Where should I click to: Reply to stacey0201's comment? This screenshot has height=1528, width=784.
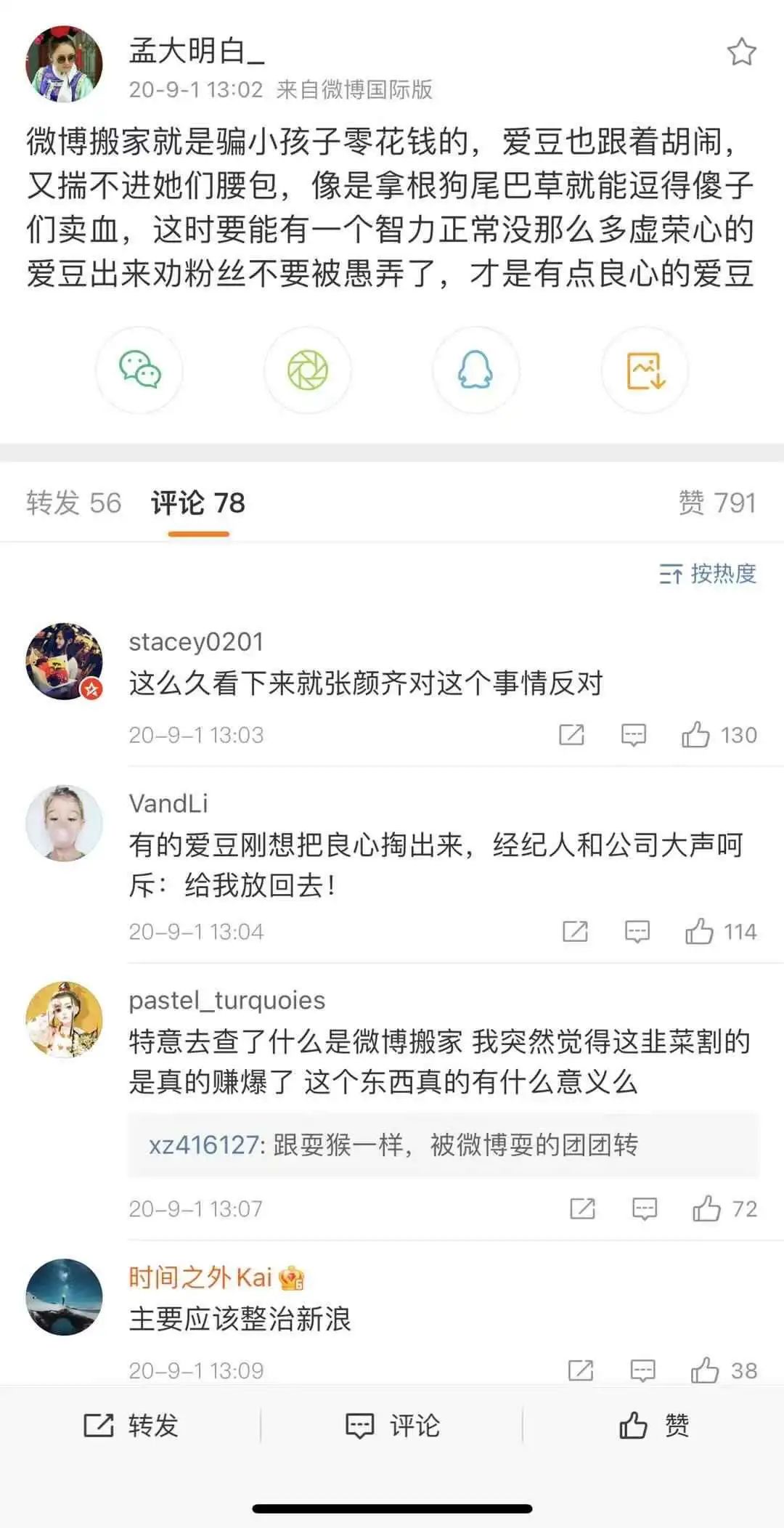pos(634,735)
